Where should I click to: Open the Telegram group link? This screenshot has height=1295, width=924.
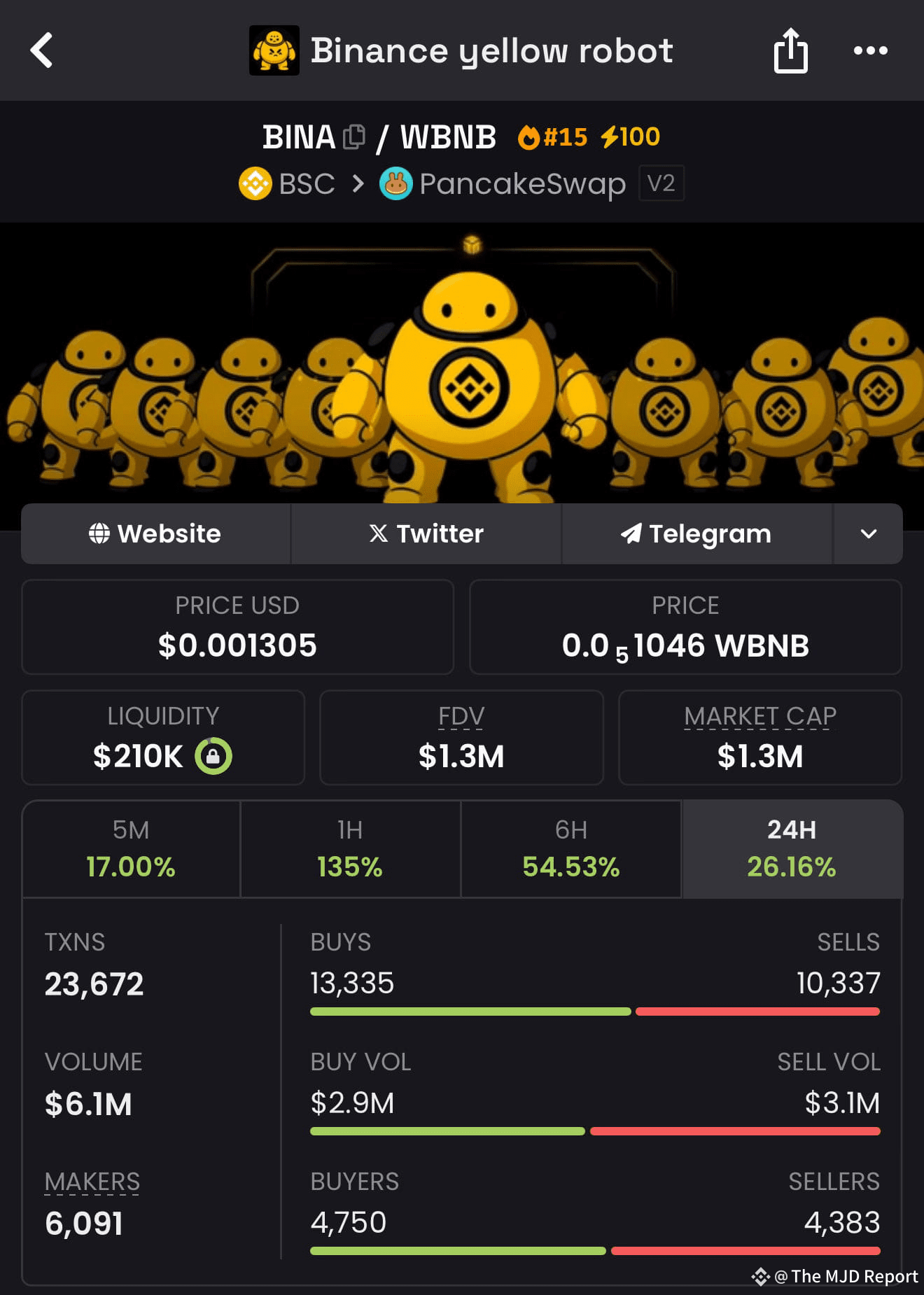pyautogui.click(x=696, y=534)
